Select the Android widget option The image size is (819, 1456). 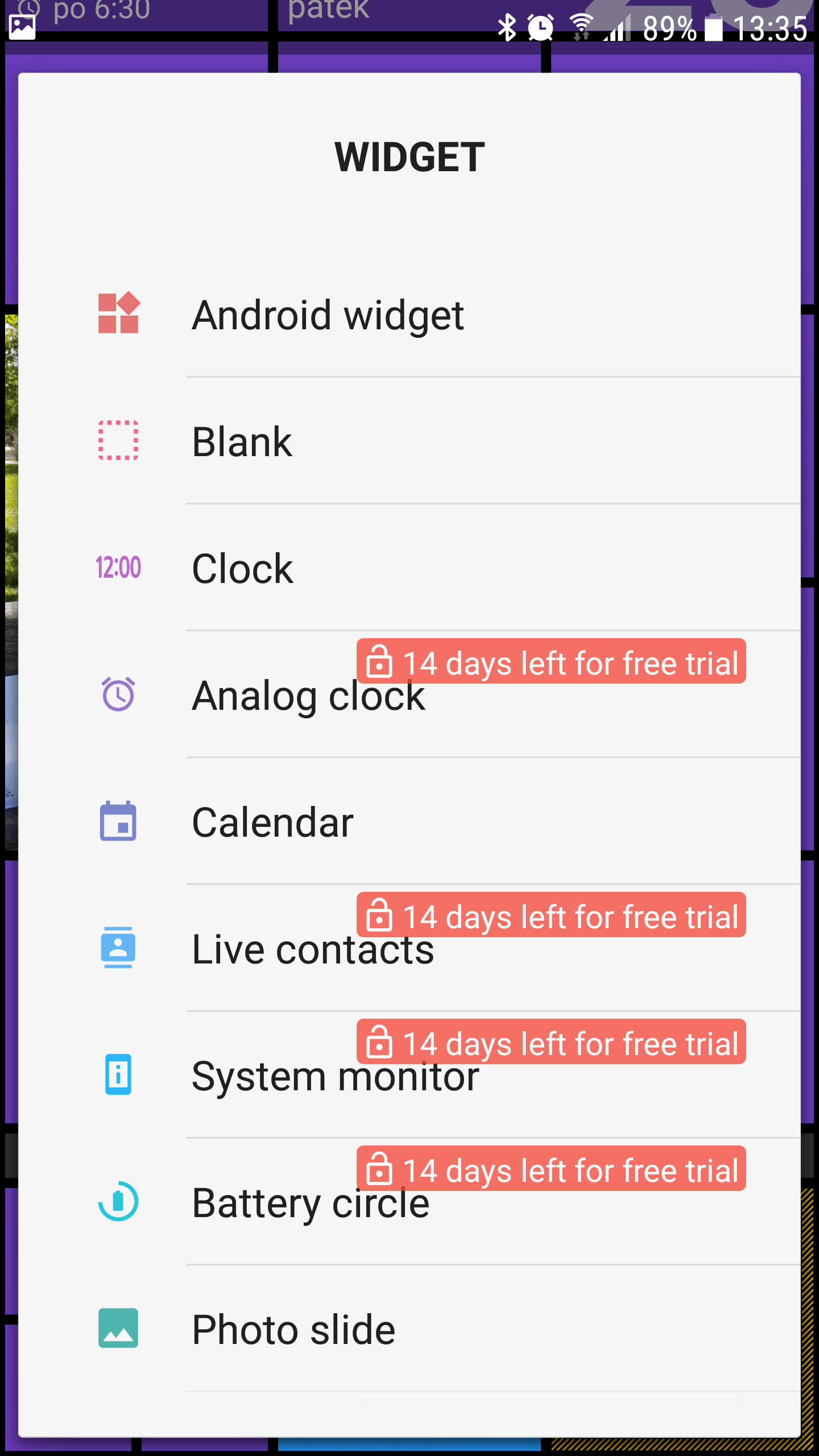[x=409, y=314]
